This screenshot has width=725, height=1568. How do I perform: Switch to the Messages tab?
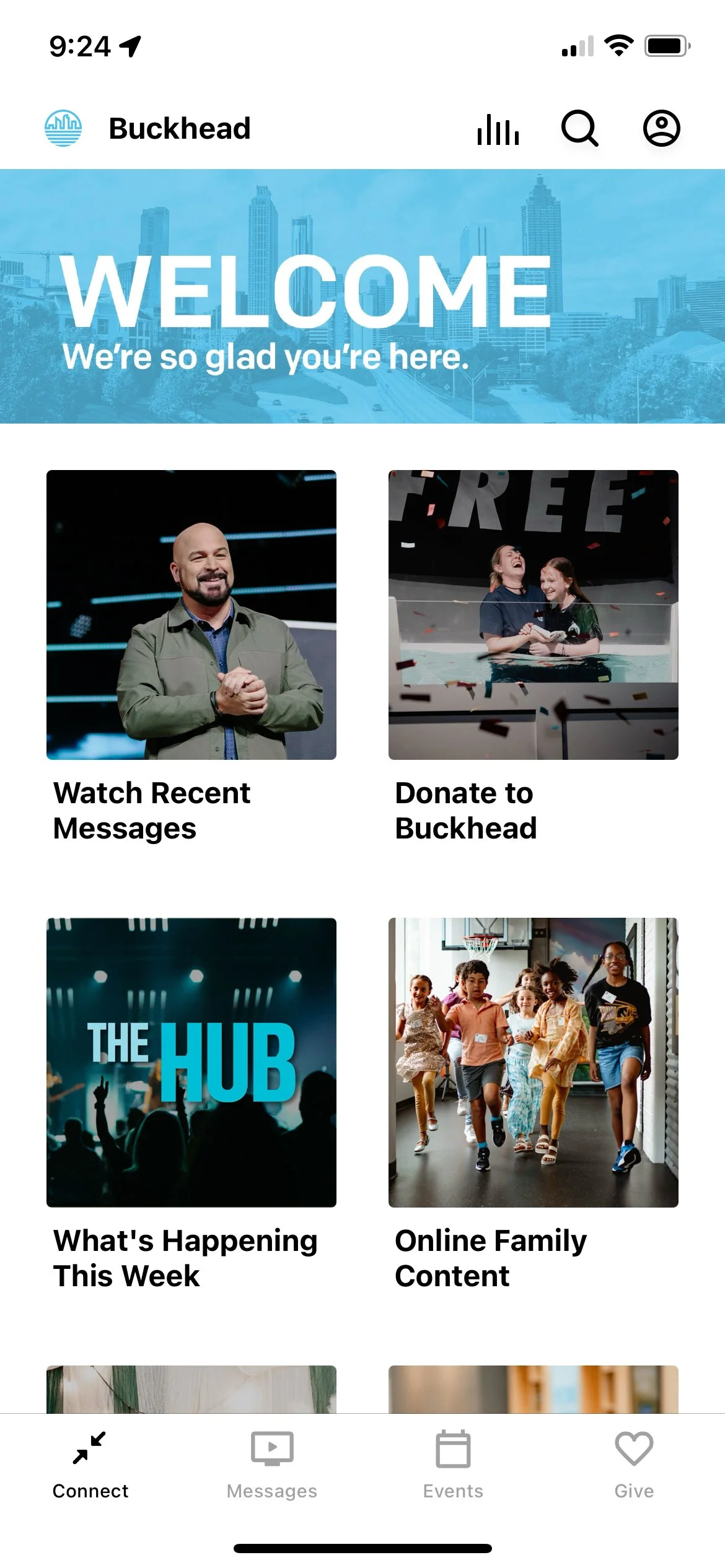(271, 1465)
